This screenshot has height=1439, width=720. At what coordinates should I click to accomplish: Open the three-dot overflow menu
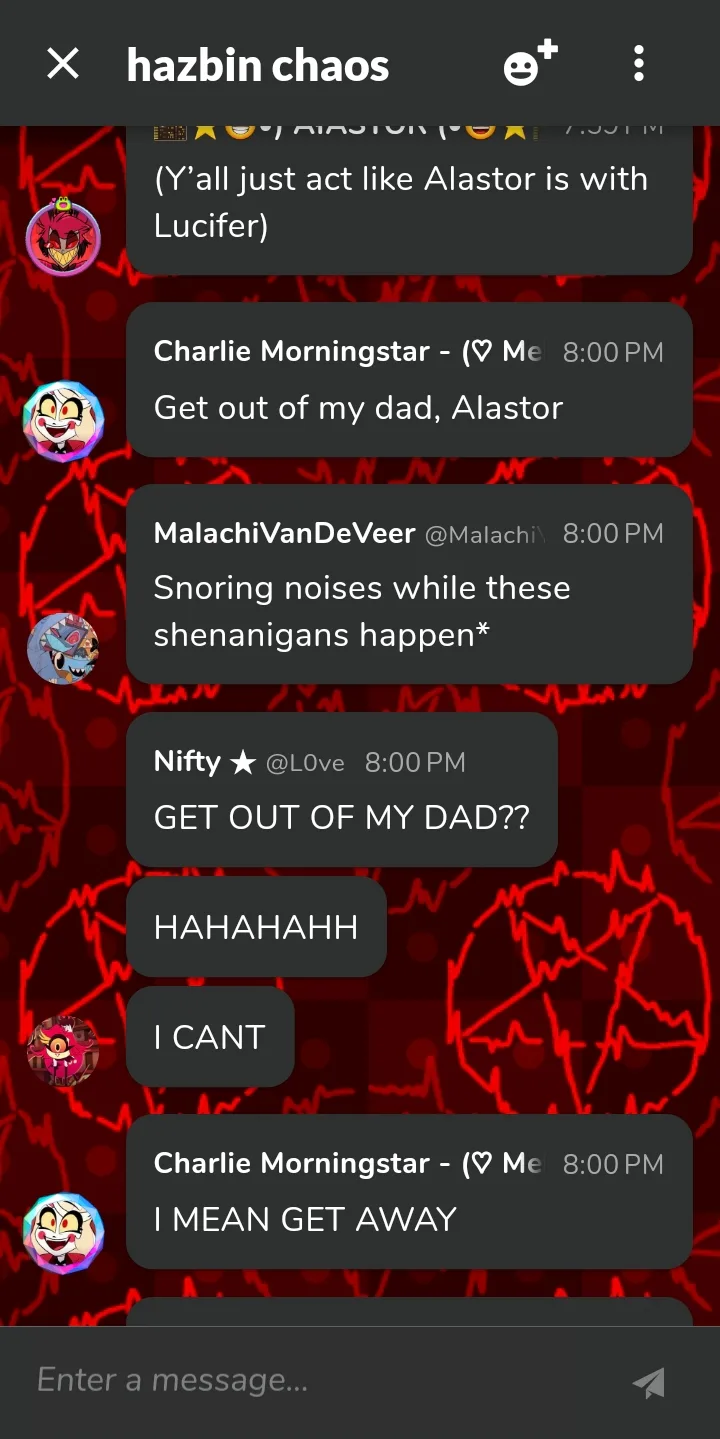click(x=639, y=64)
